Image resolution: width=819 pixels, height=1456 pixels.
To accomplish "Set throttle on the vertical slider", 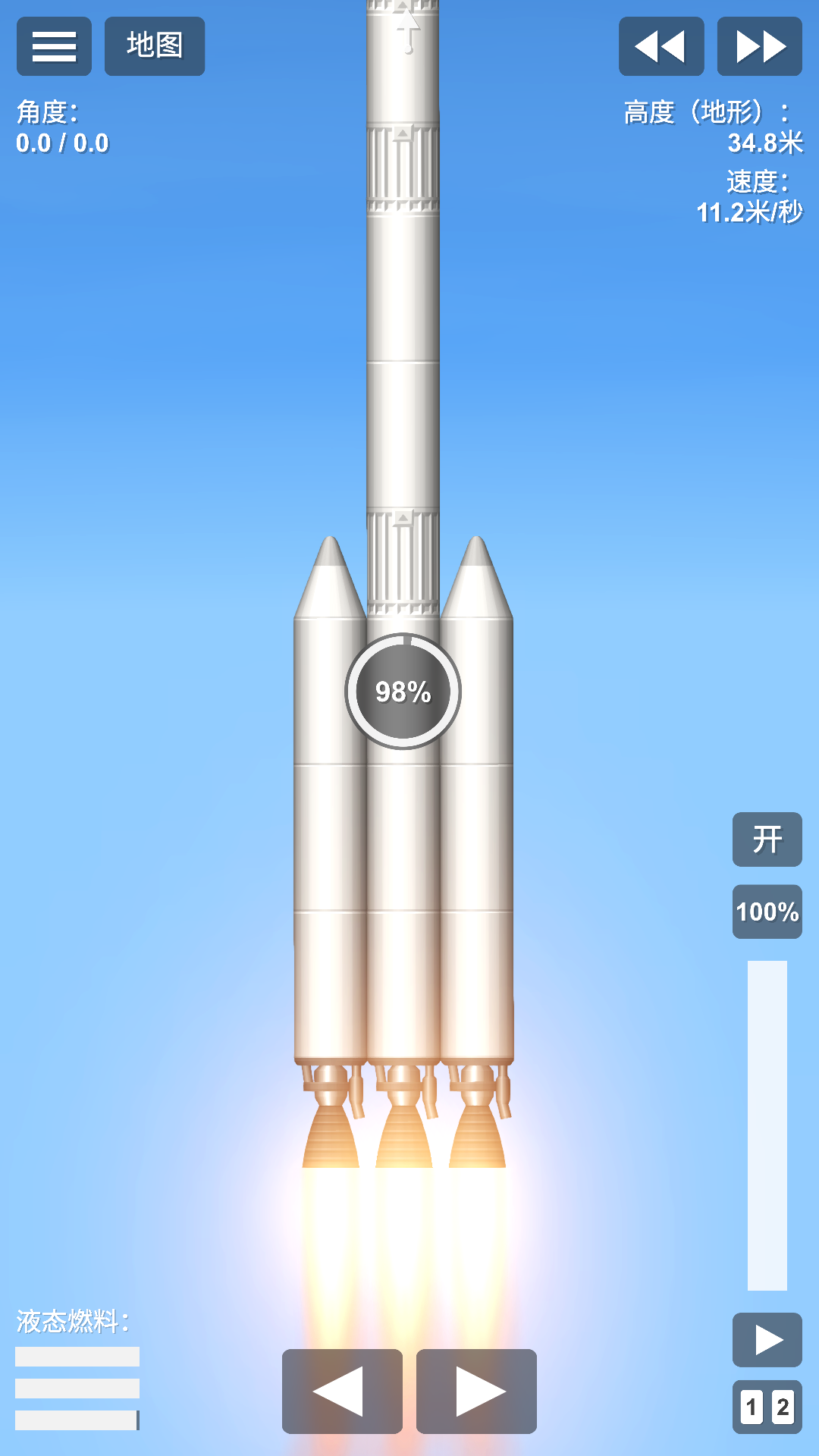I will (x=767, y=1125).
